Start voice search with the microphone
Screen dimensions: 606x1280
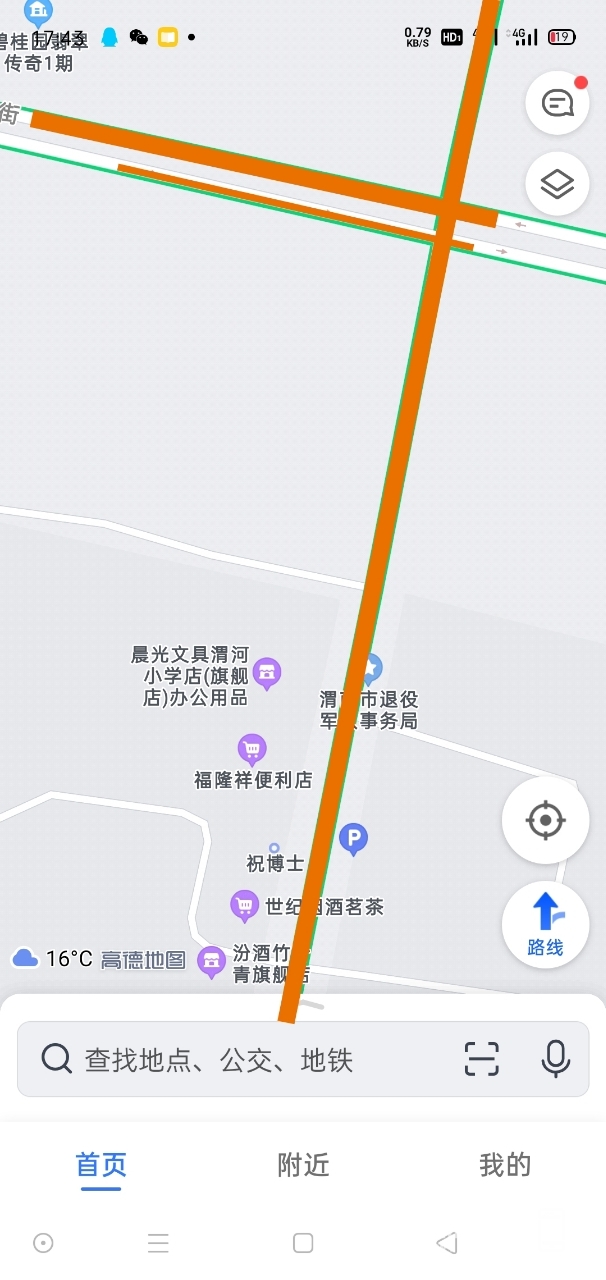click(555, 1059)
